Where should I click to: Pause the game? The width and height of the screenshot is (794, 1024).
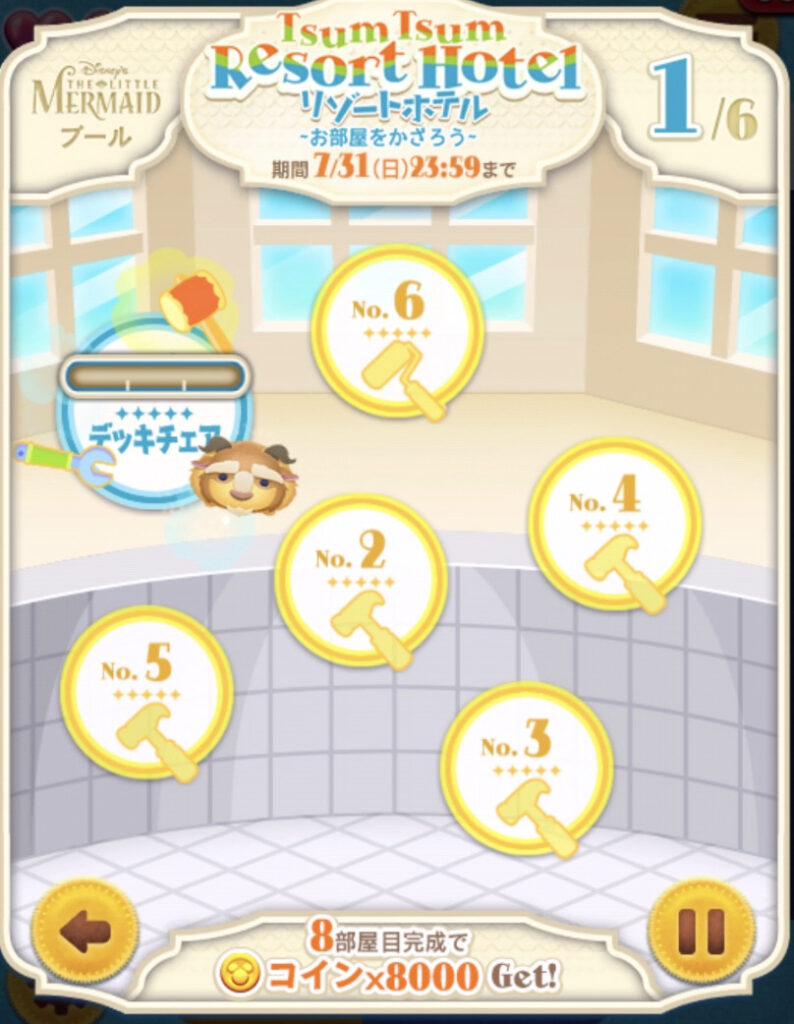(701, 932)
